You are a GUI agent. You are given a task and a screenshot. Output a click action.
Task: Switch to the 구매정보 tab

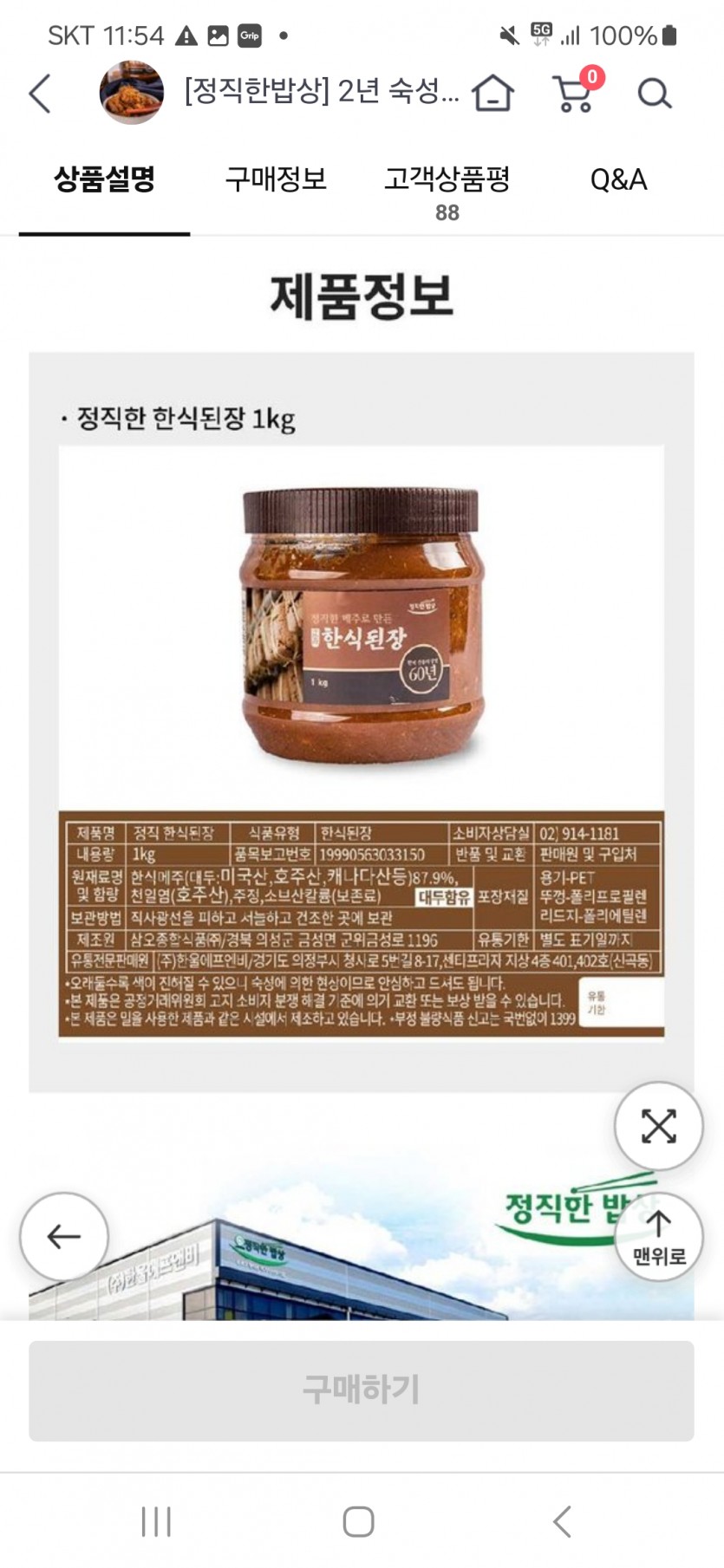276,179
